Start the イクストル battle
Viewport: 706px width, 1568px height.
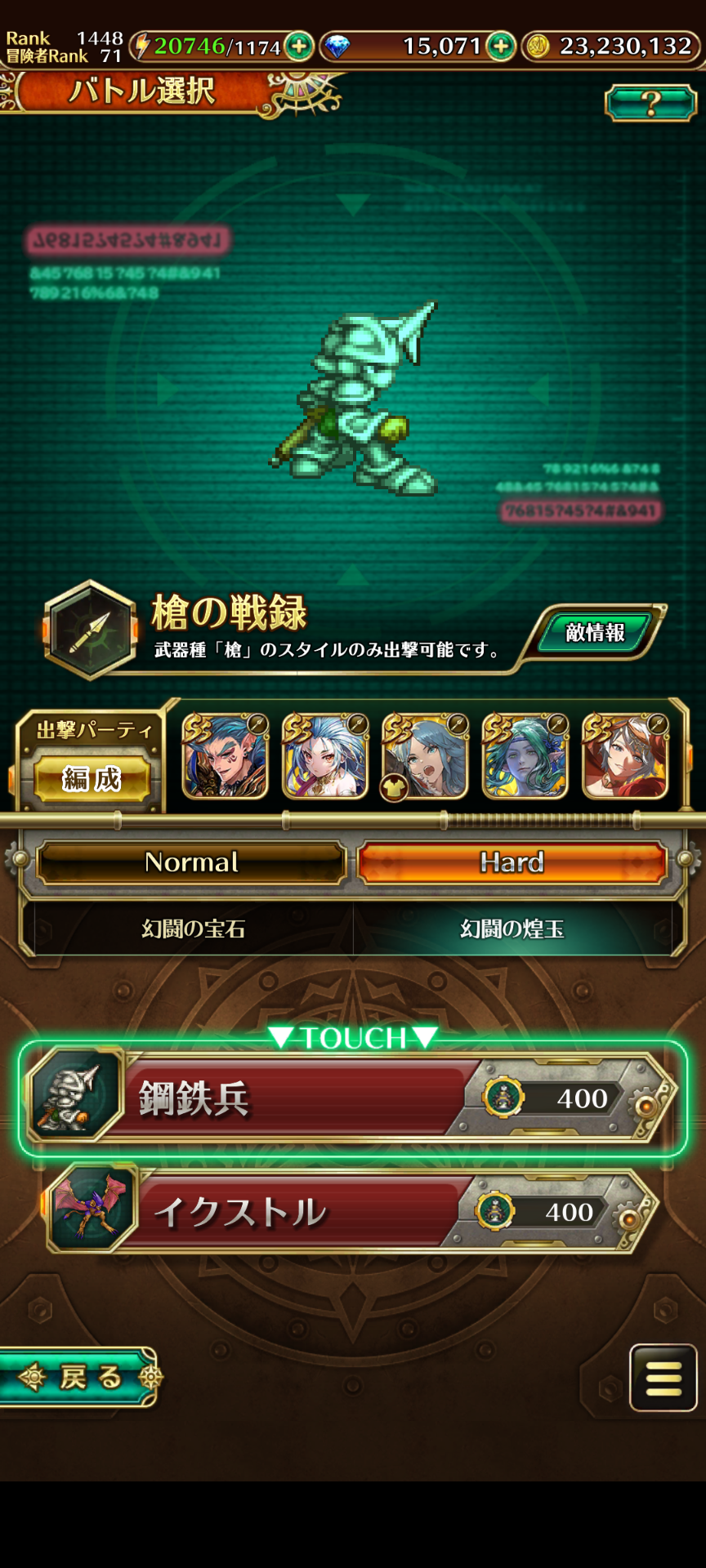[351, 1212]
